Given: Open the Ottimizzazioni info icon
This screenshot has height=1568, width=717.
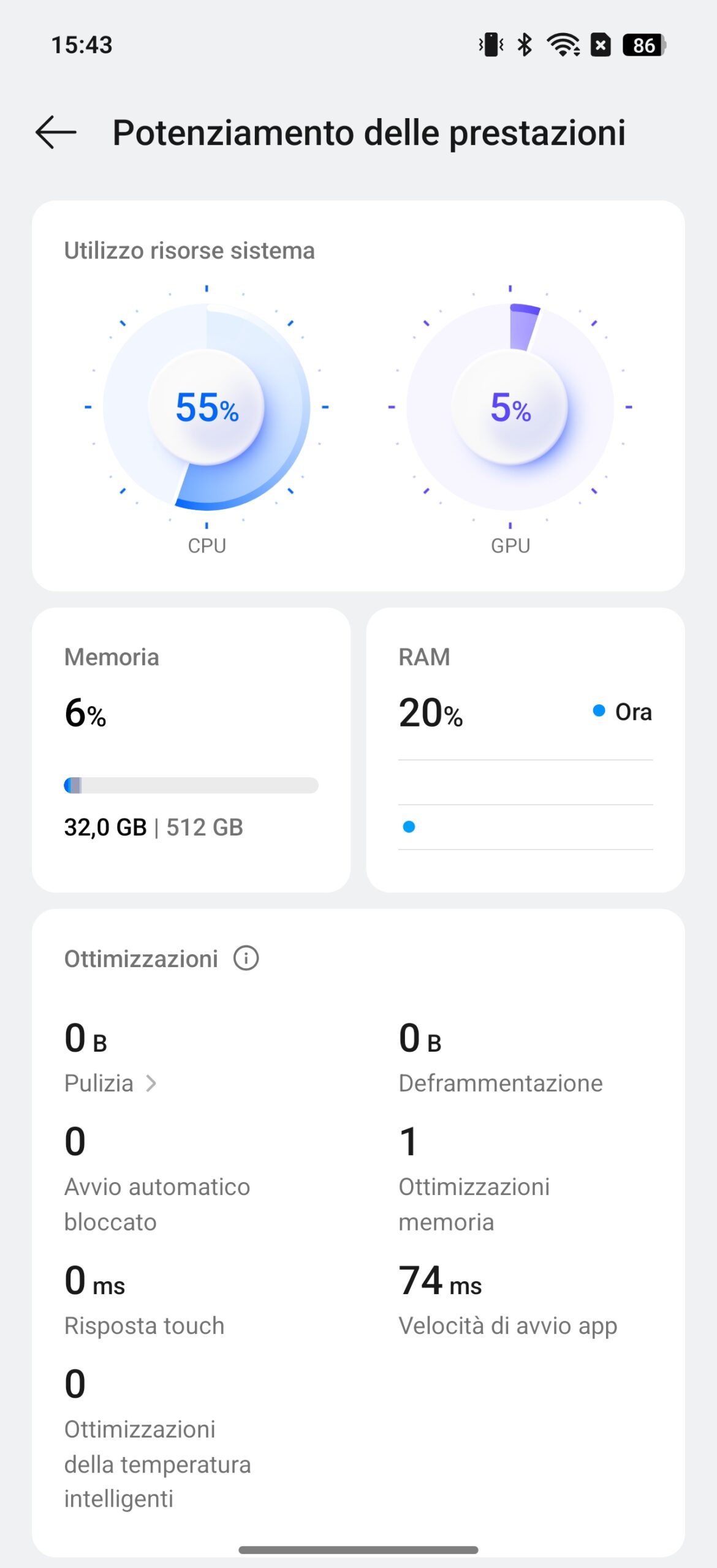Looking at the screenshot, I should (x=246, y=958).
